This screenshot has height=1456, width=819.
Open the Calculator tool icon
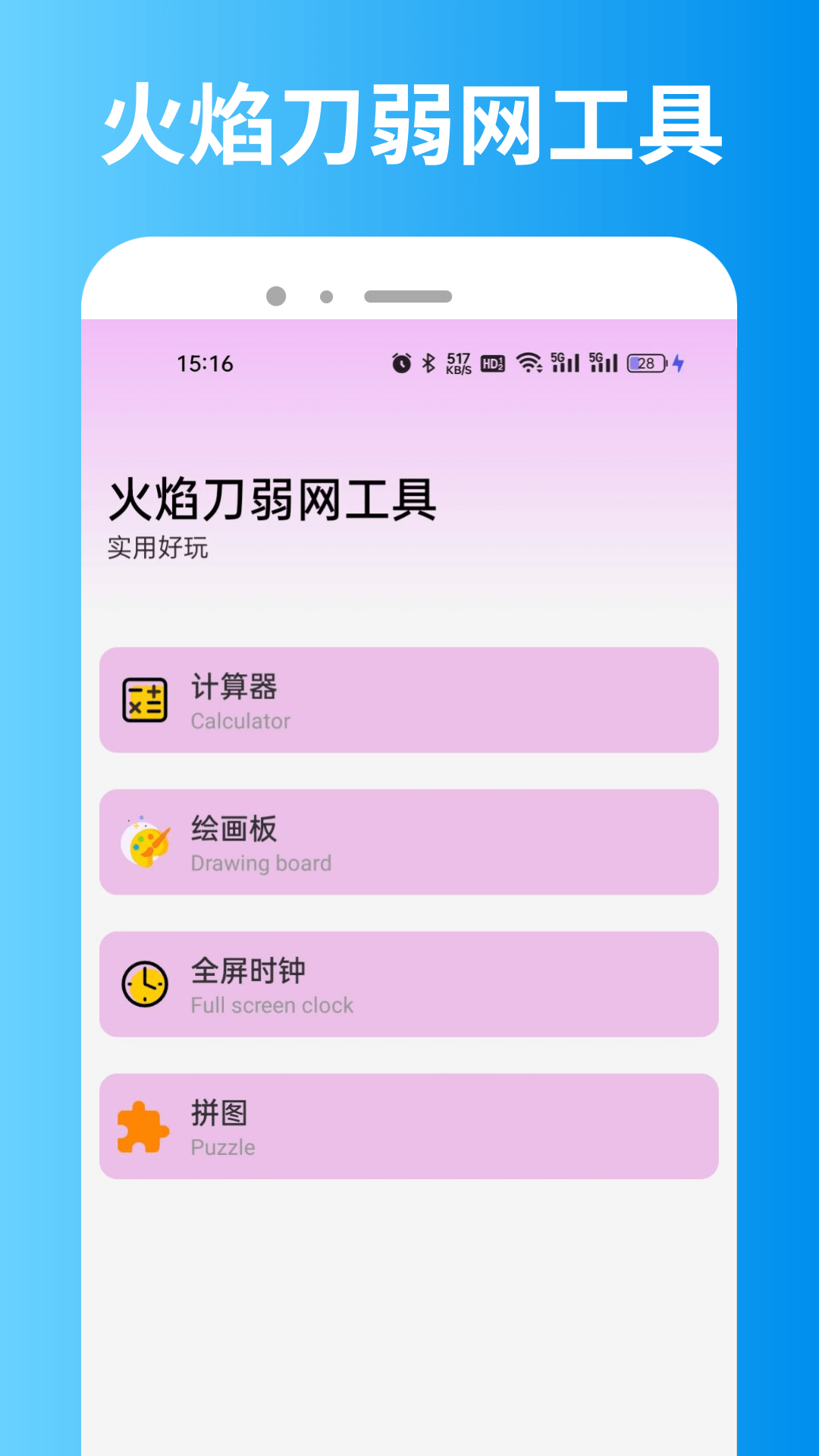point(144,701)
